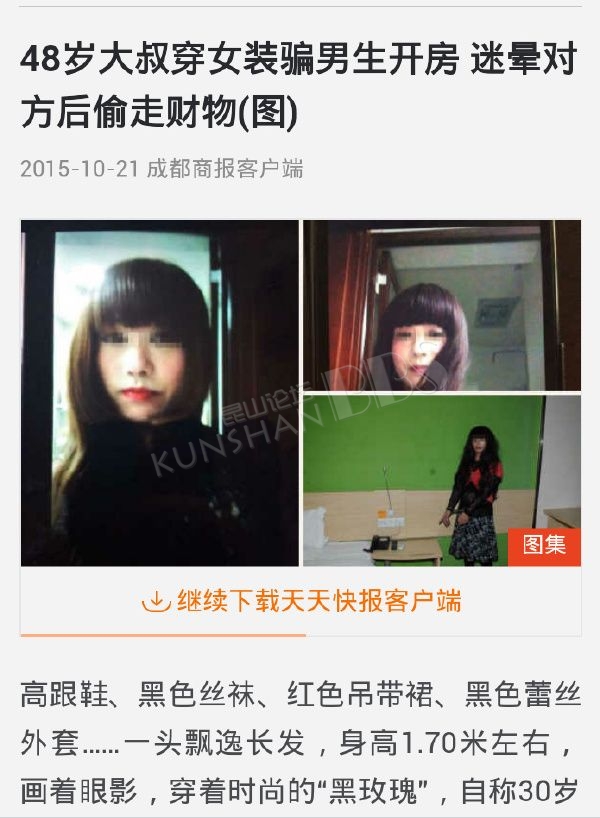Tap 继续下载天天快报客户端 download button
This screenshot has height=818, width=600.
301,601
